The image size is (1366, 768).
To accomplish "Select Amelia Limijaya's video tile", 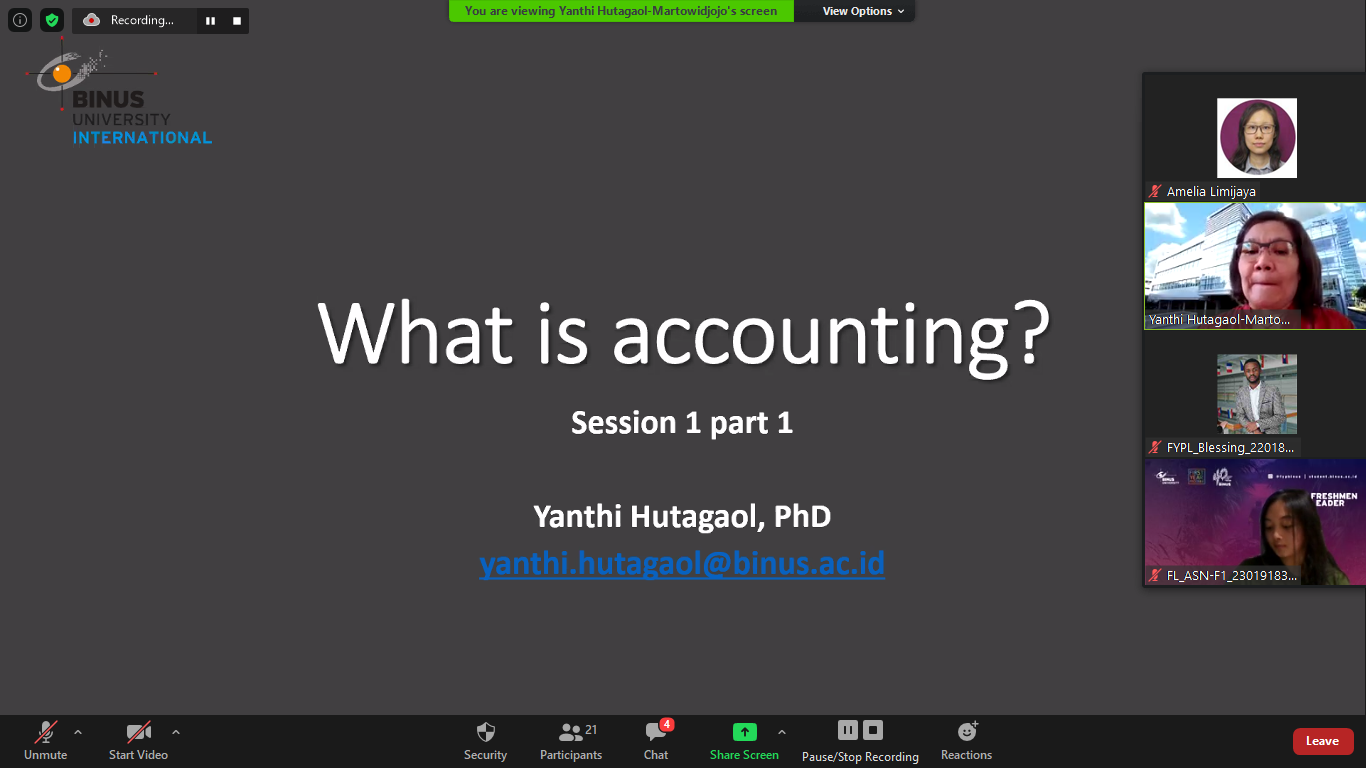I will 1256,138.
